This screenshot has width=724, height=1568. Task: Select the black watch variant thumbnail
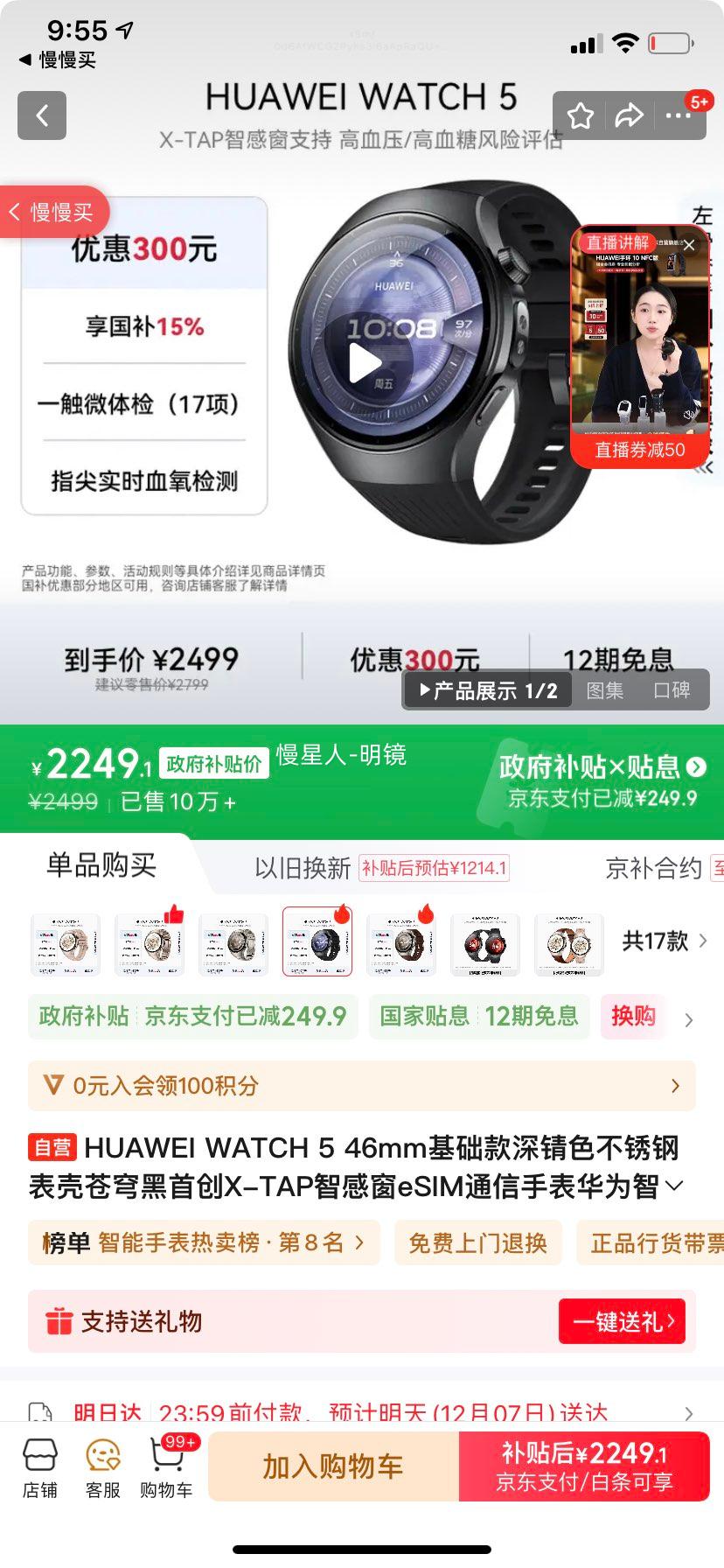(x=317, y=943)
